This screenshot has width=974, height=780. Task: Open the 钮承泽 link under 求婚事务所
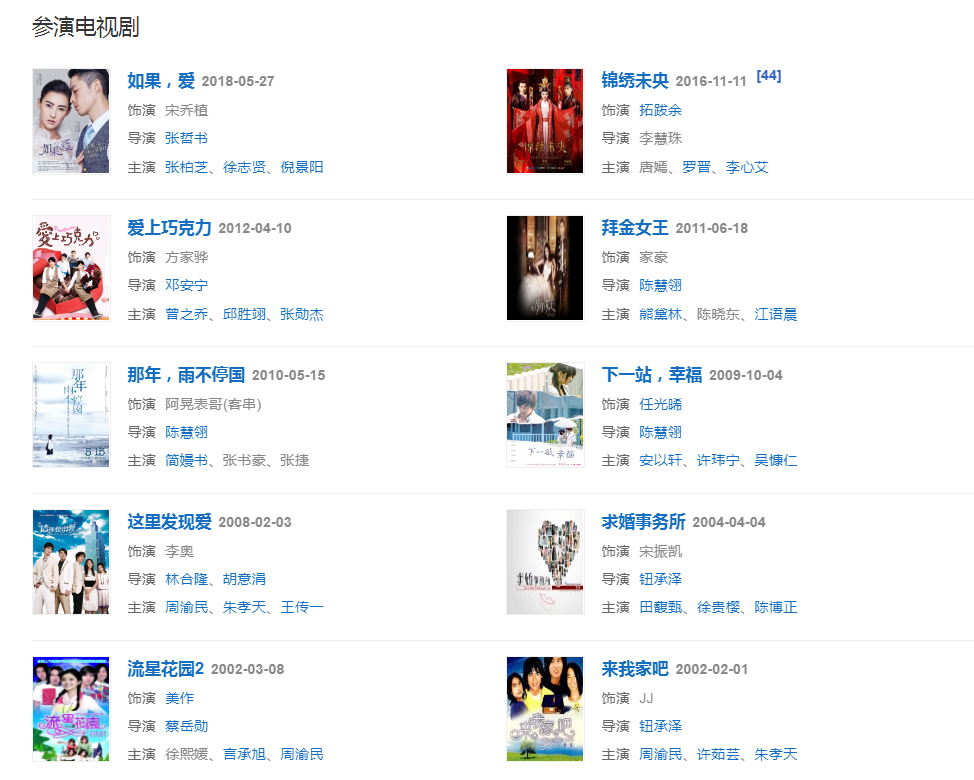pos(660,579)
